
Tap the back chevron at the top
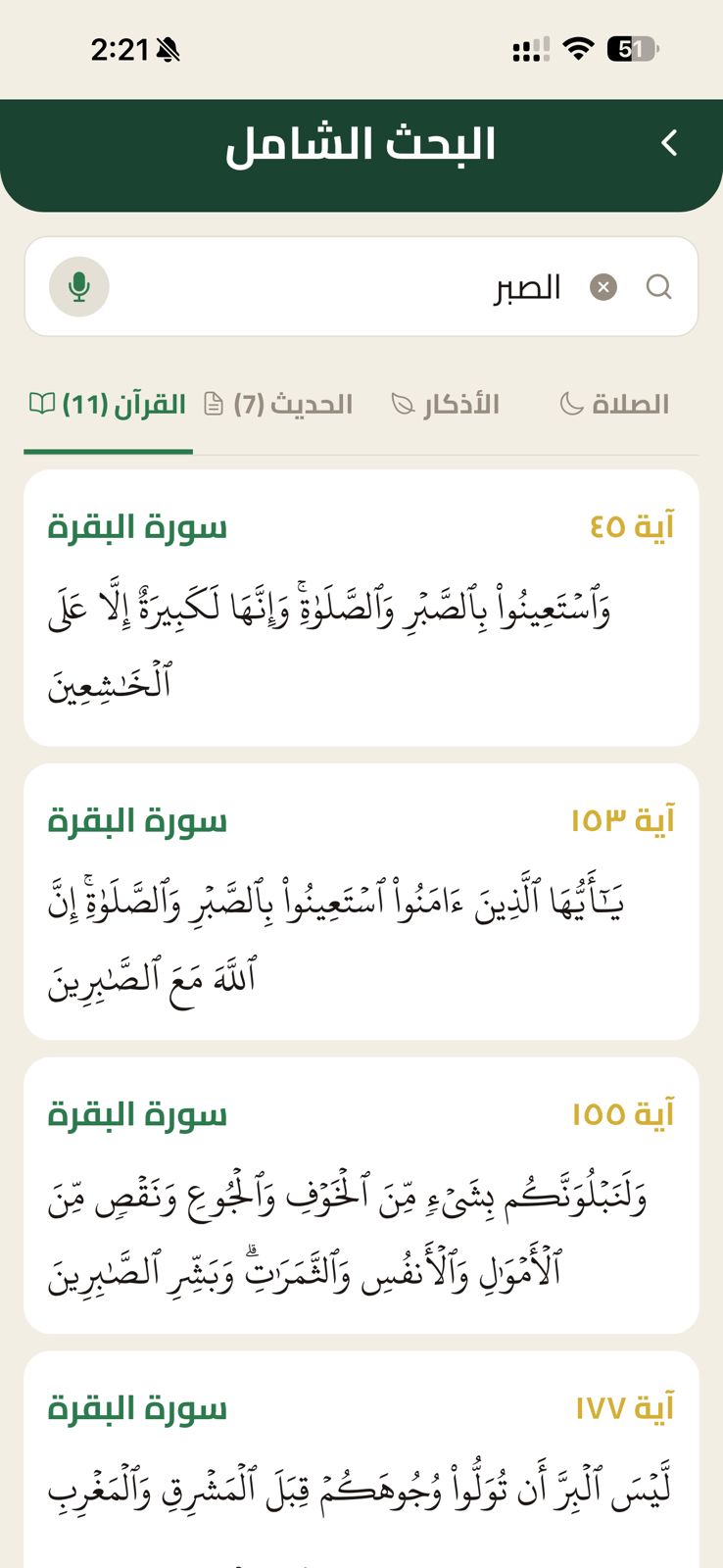[670, 143]
